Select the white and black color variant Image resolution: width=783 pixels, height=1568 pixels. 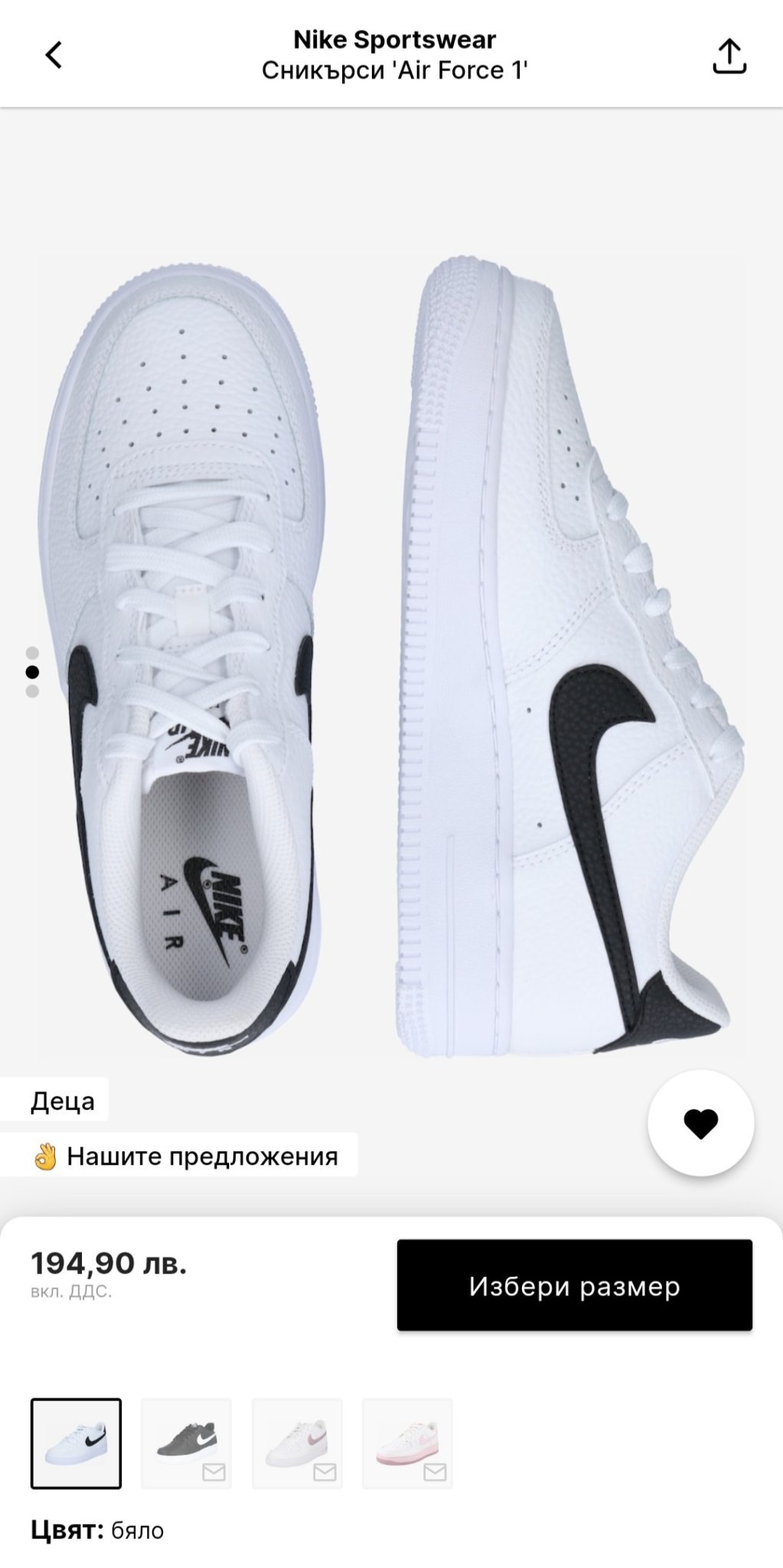tap(76, 1443)
